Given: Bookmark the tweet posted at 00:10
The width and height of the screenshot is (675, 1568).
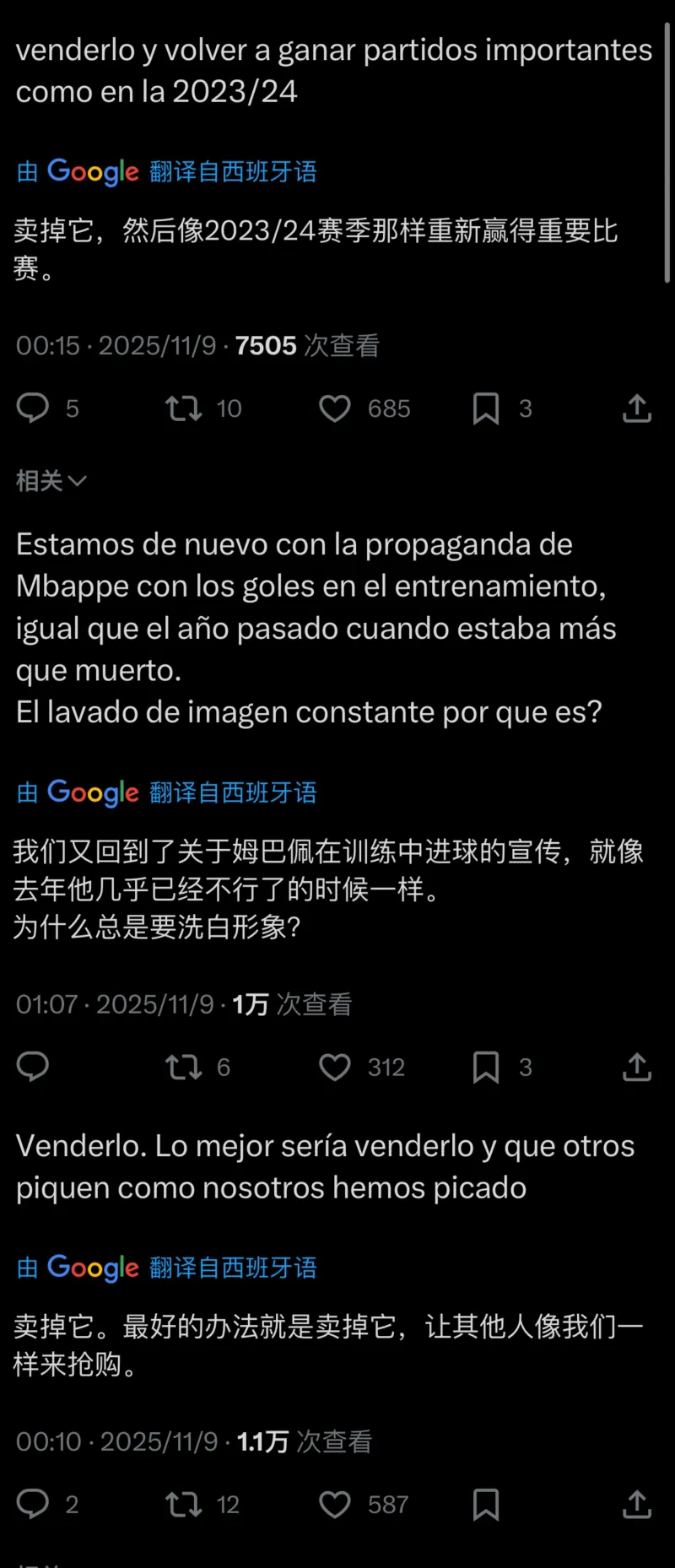Looking at the screenshot, I should (x=486, y=1504).
